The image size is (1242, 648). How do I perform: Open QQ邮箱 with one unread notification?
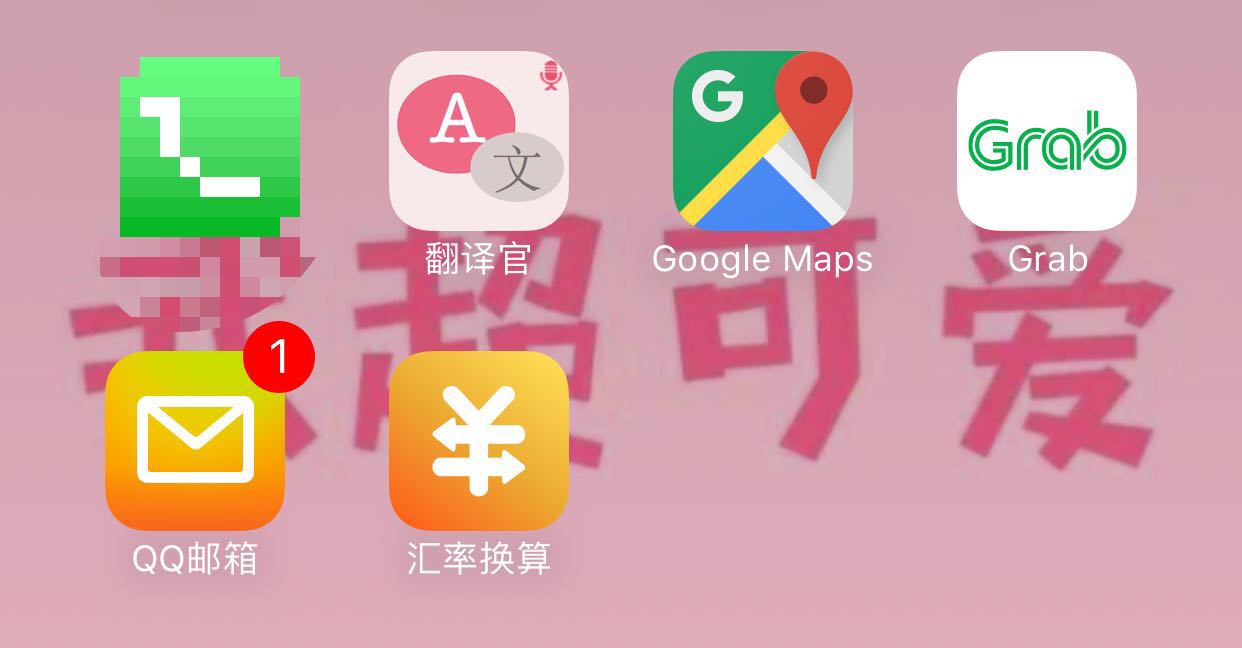pyautogui.click(x=195, y=440)
